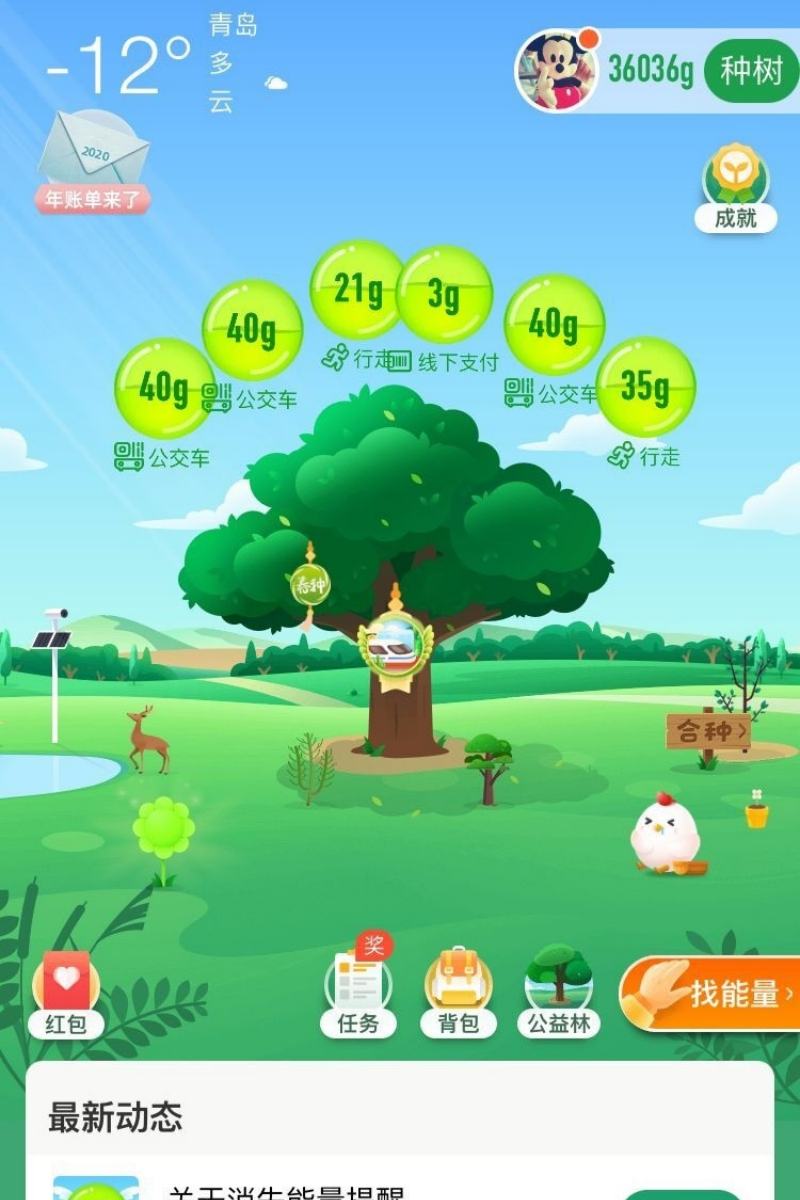Open the 背包 backpack
Screen dimensions: 800x1200
point(458,992)
